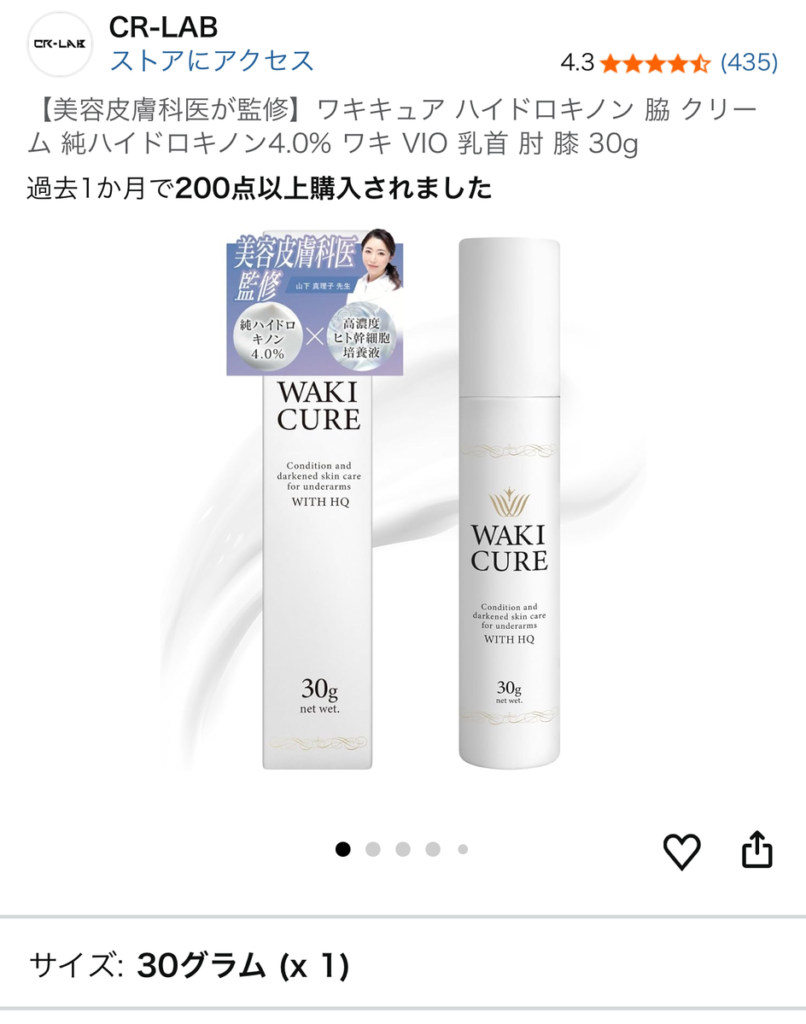Open the ストアにアクセス store link
This screenshot has width=806, height=1024.
(x=212, y=60)
